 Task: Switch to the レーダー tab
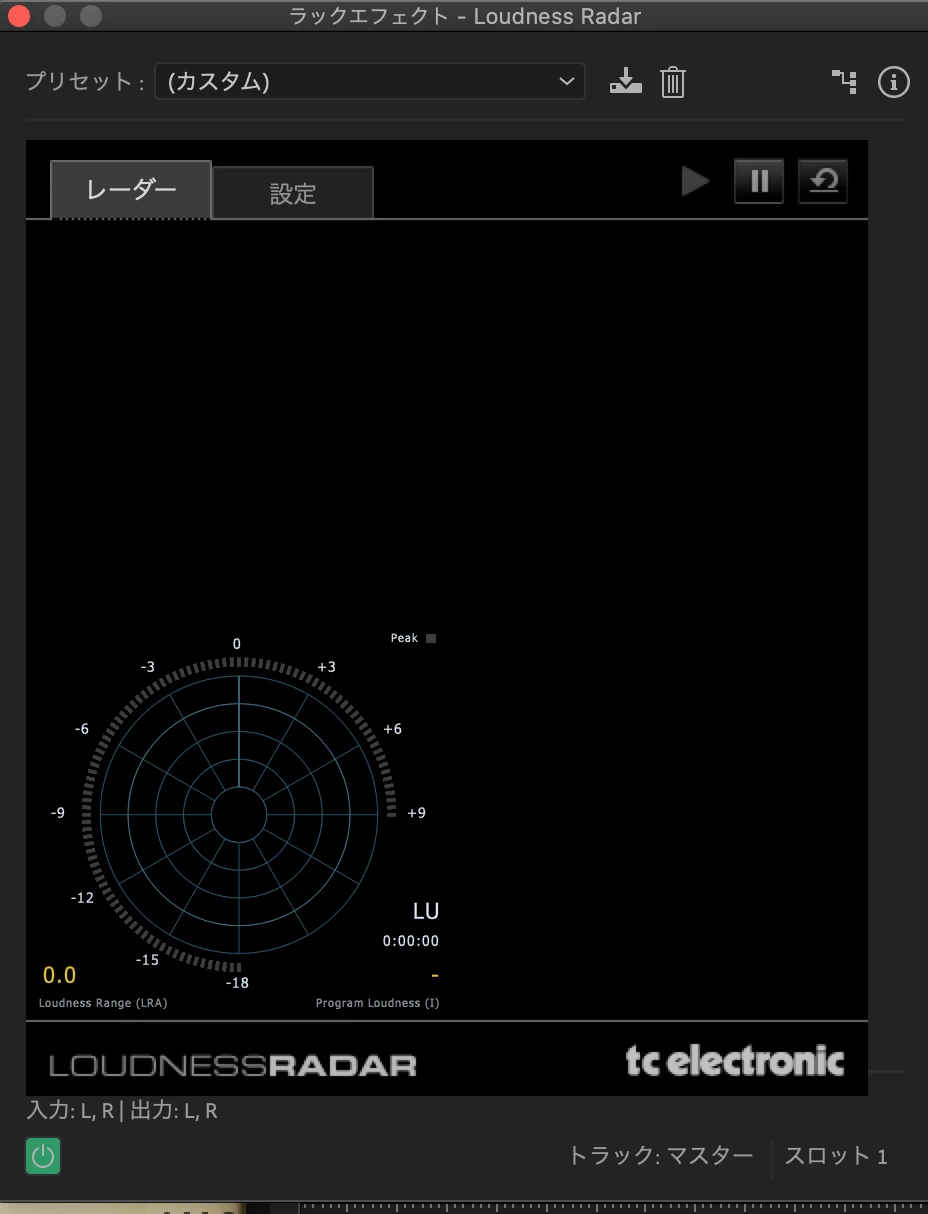131,190
